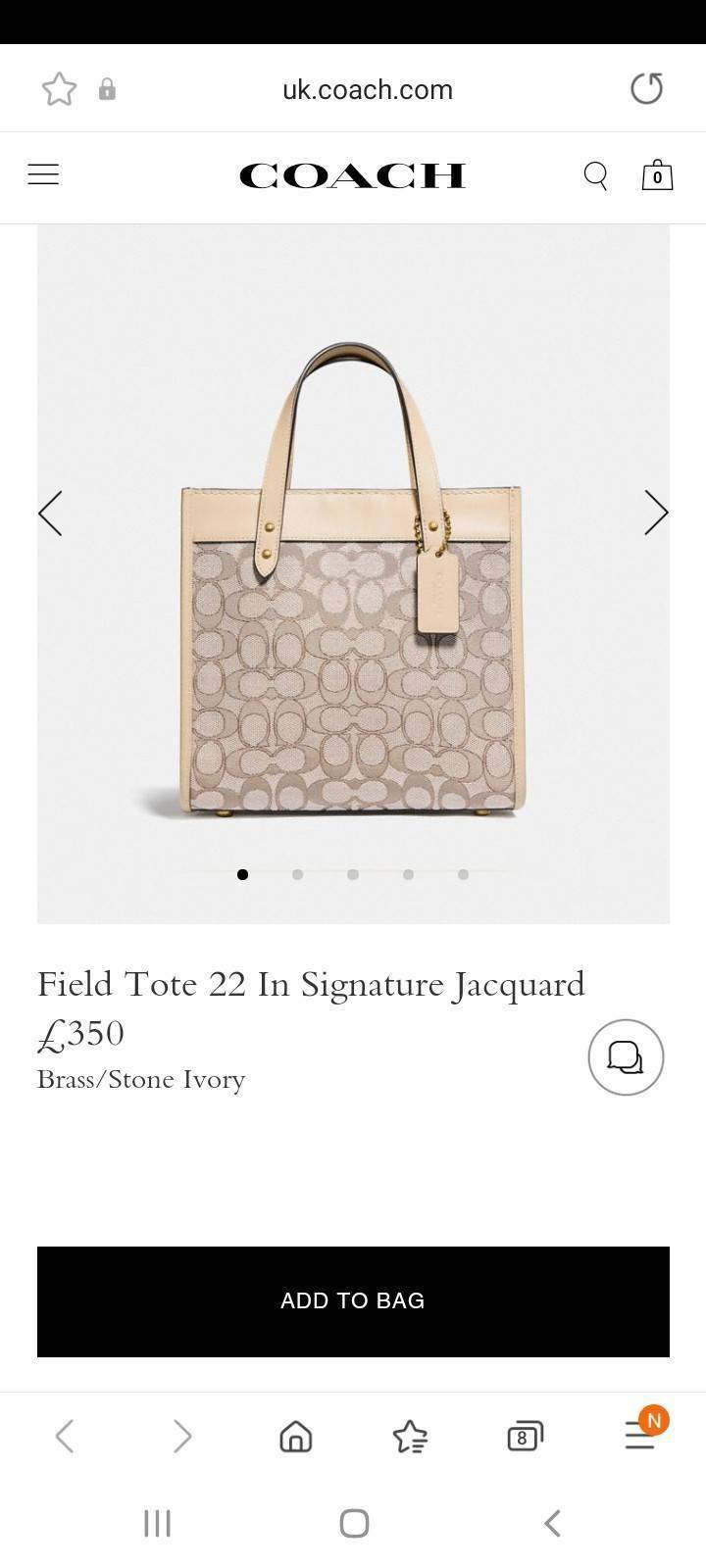
Task: Open the search icon on Coach header
Action: point(595,175)
